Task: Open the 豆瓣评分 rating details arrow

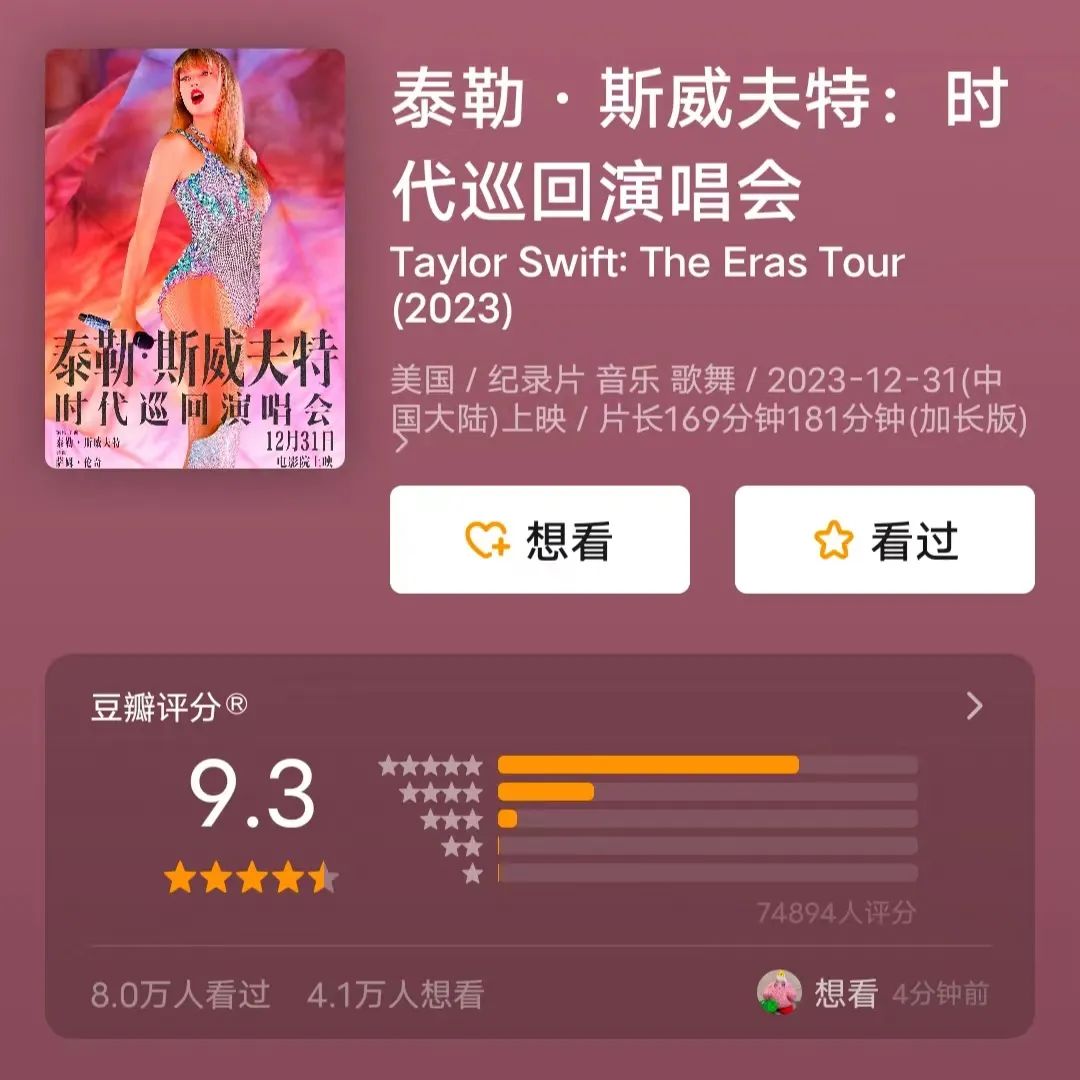Action: (x=974, y=707)
